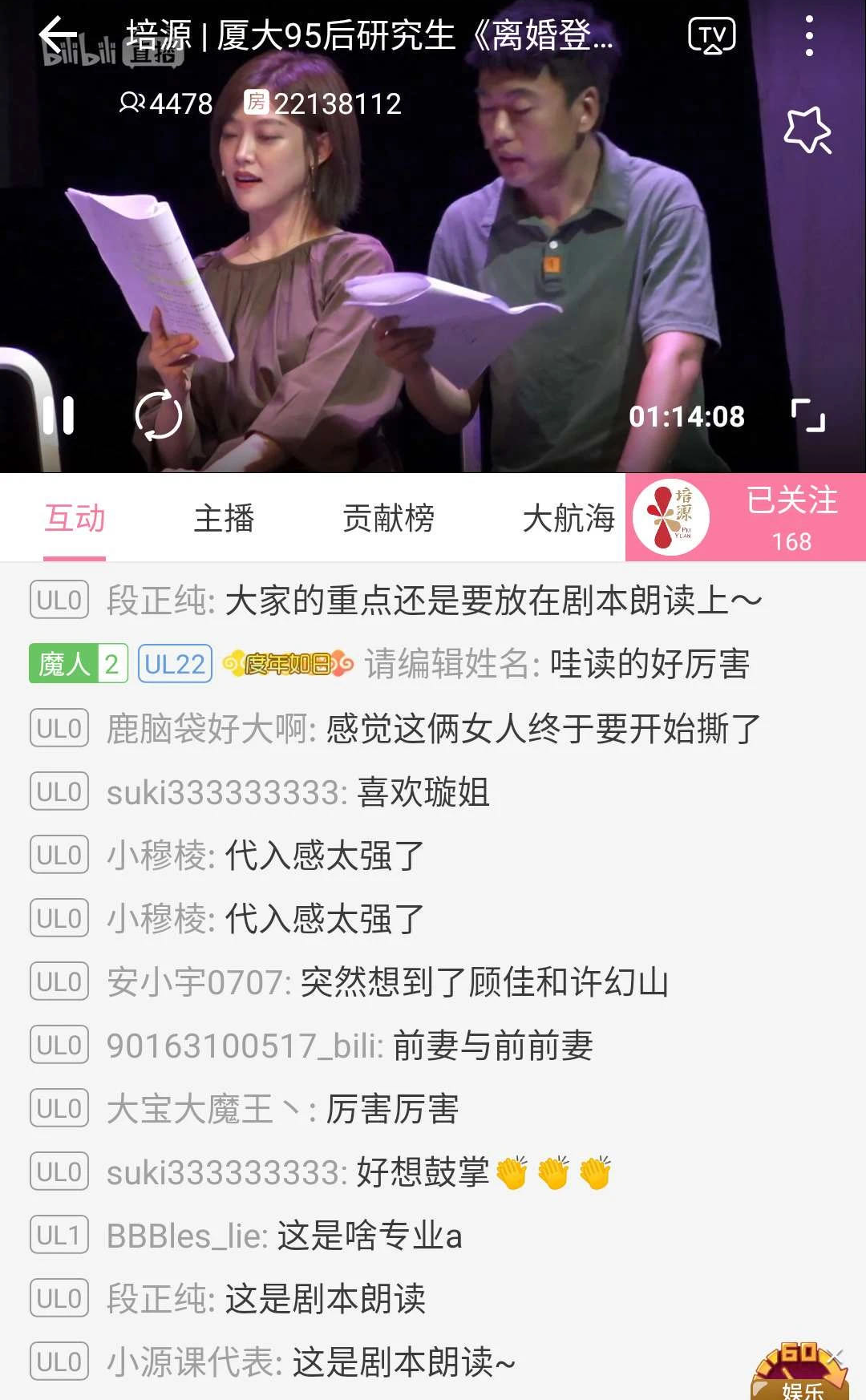866x1400 pixels.
Task: Pause the live video
Action: (59, 415)
